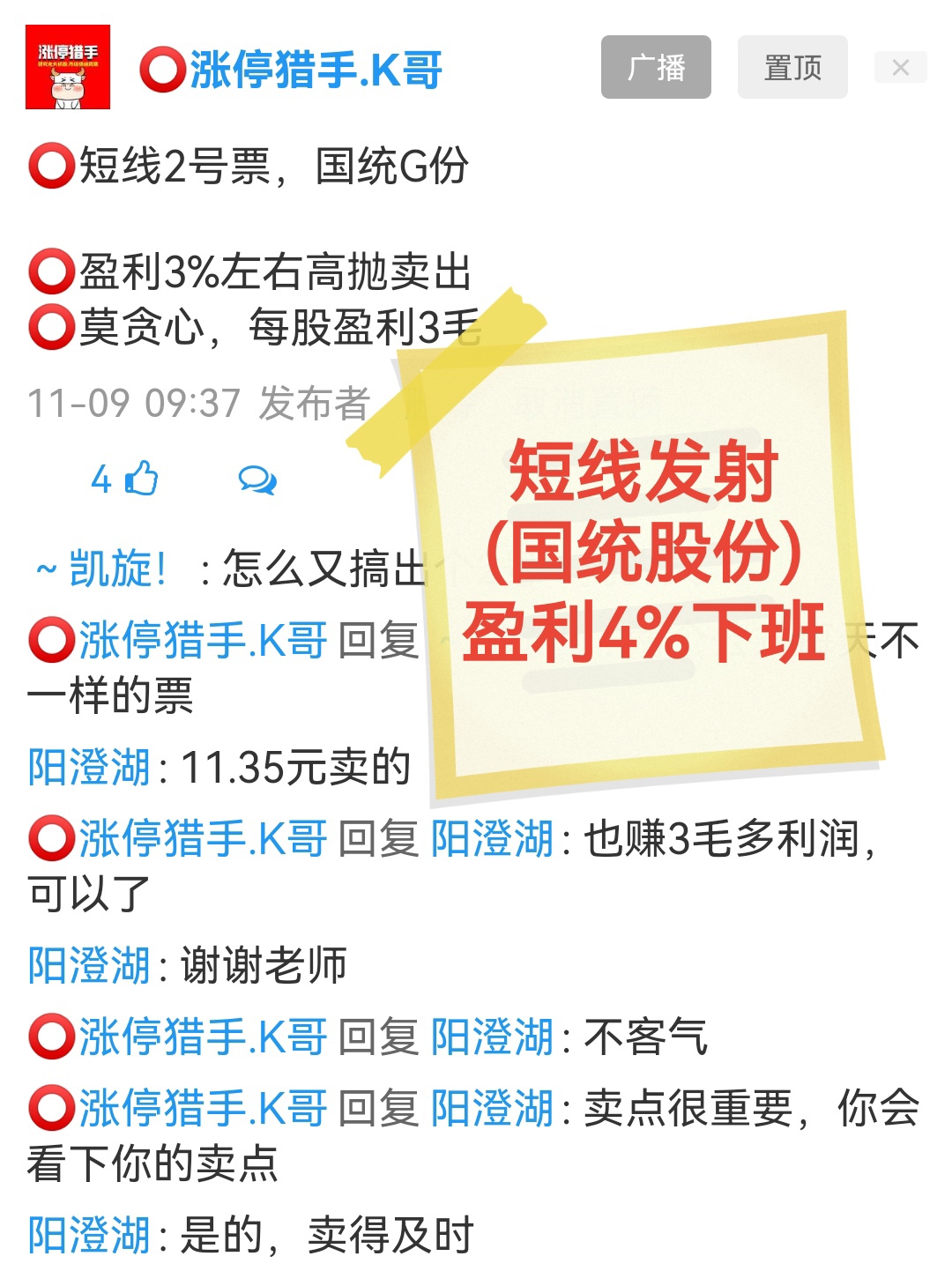Tap the 广播 button
Viewport: 952px width, 1271px height.
[x=656, y=67]
